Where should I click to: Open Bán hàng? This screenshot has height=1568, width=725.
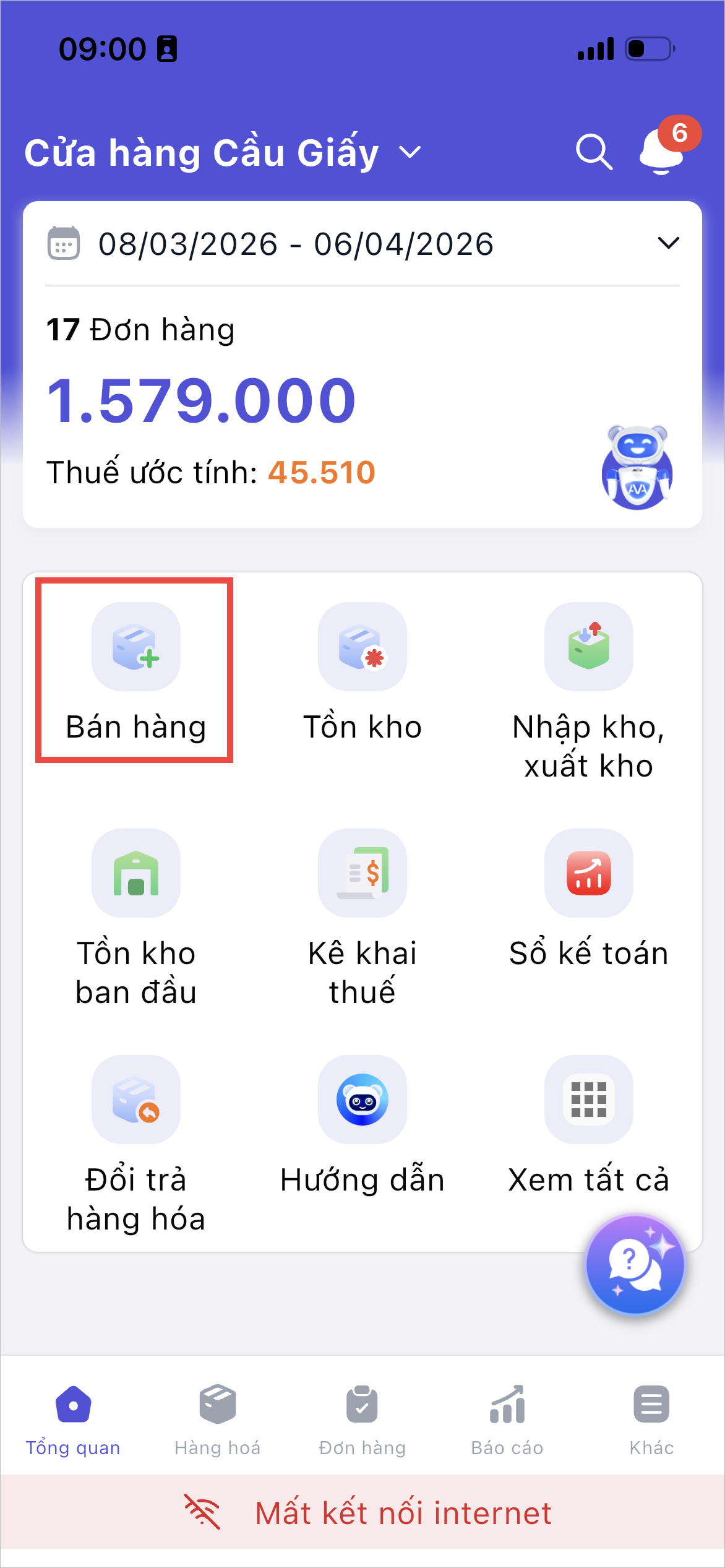coord(135,671)
